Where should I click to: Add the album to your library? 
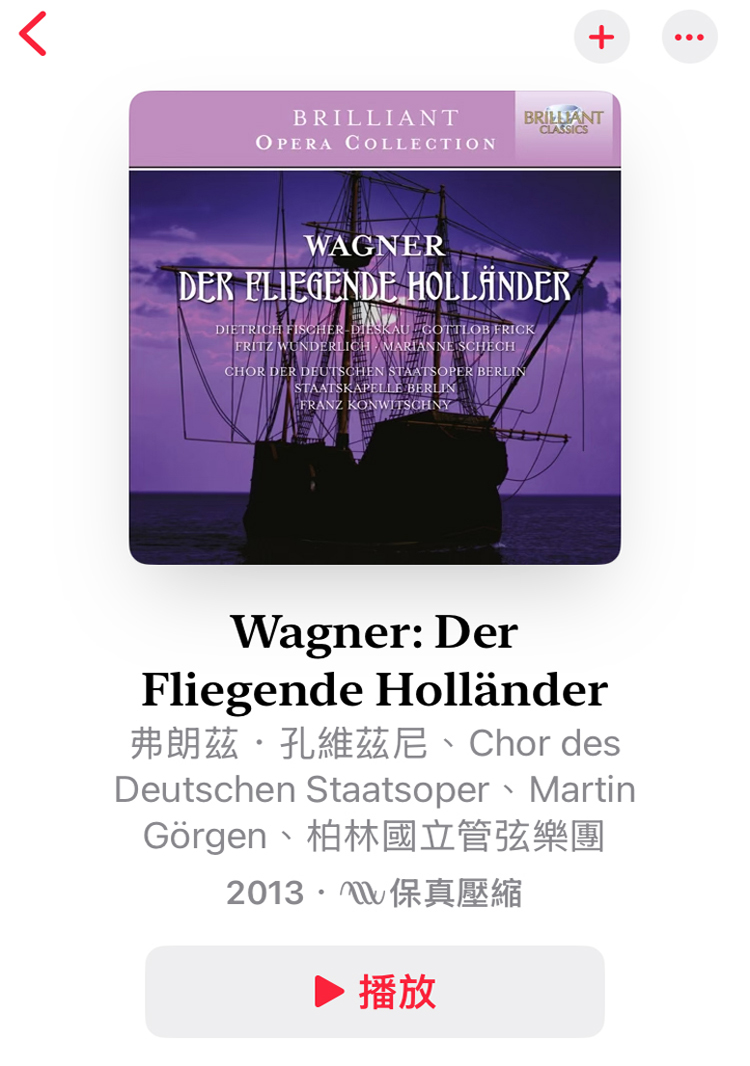[601, 38]
